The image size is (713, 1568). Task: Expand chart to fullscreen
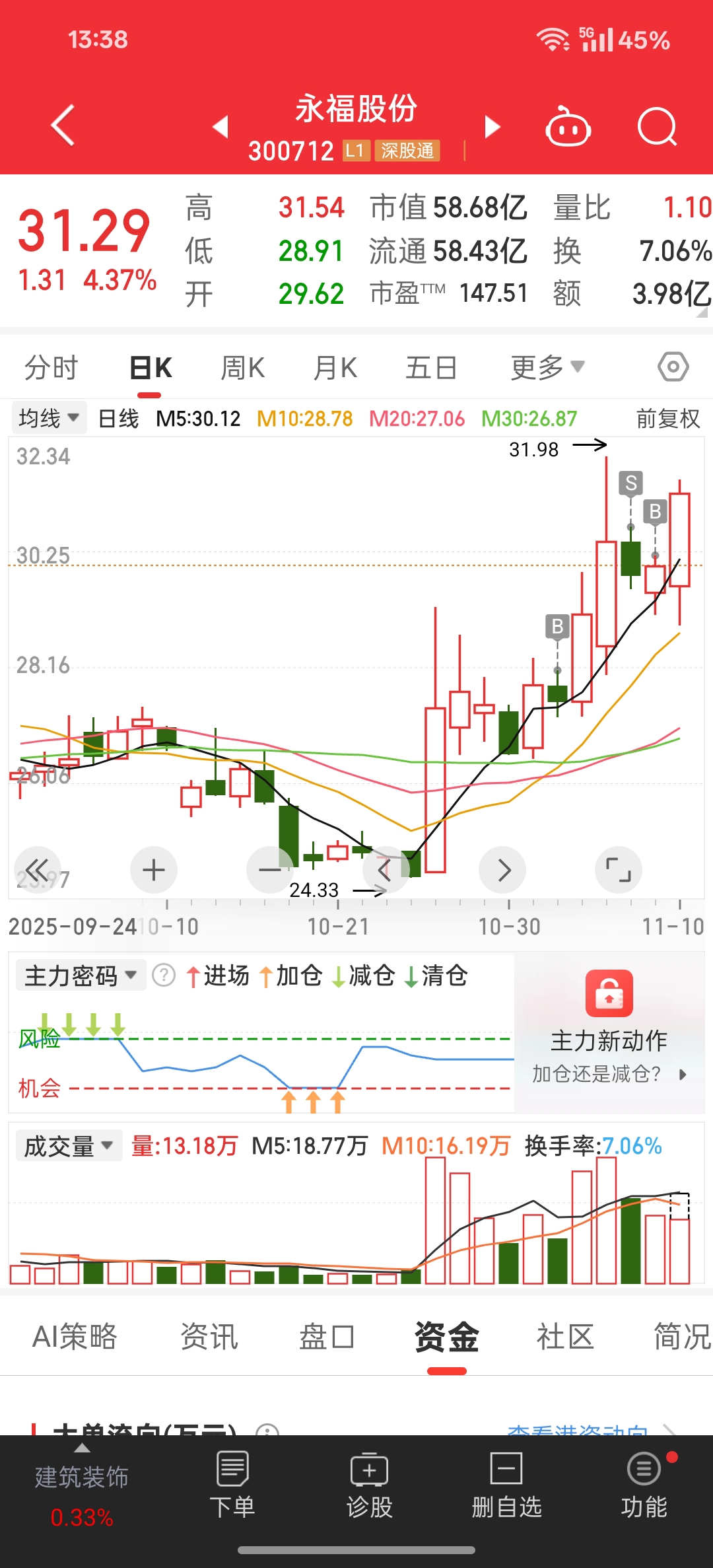click(618, 870)
